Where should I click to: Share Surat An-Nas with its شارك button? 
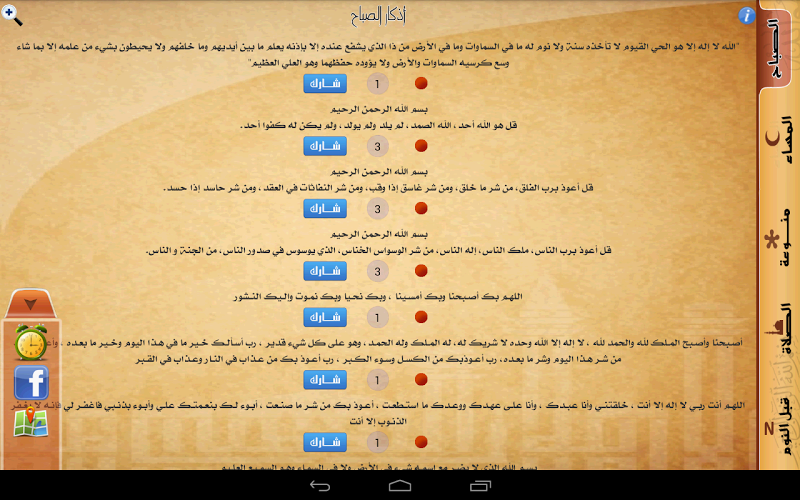[325, 270]
